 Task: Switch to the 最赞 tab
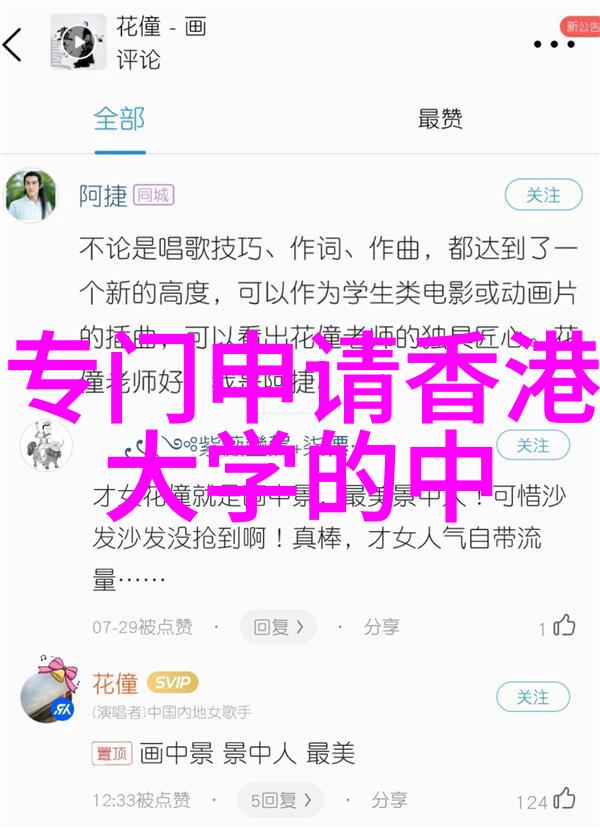(440, 119)
